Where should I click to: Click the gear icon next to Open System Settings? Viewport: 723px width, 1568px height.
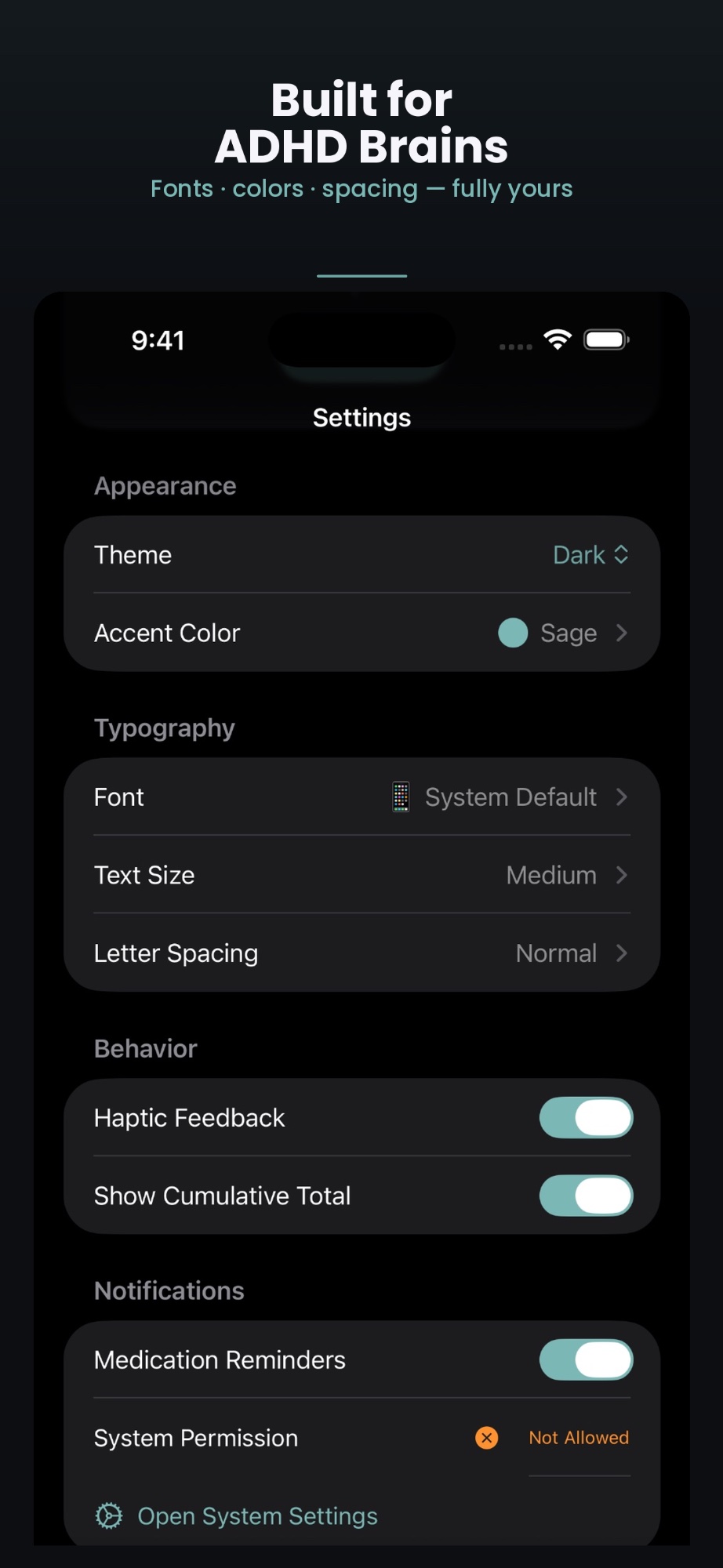pyautogui.click(x=108, y=1515)
